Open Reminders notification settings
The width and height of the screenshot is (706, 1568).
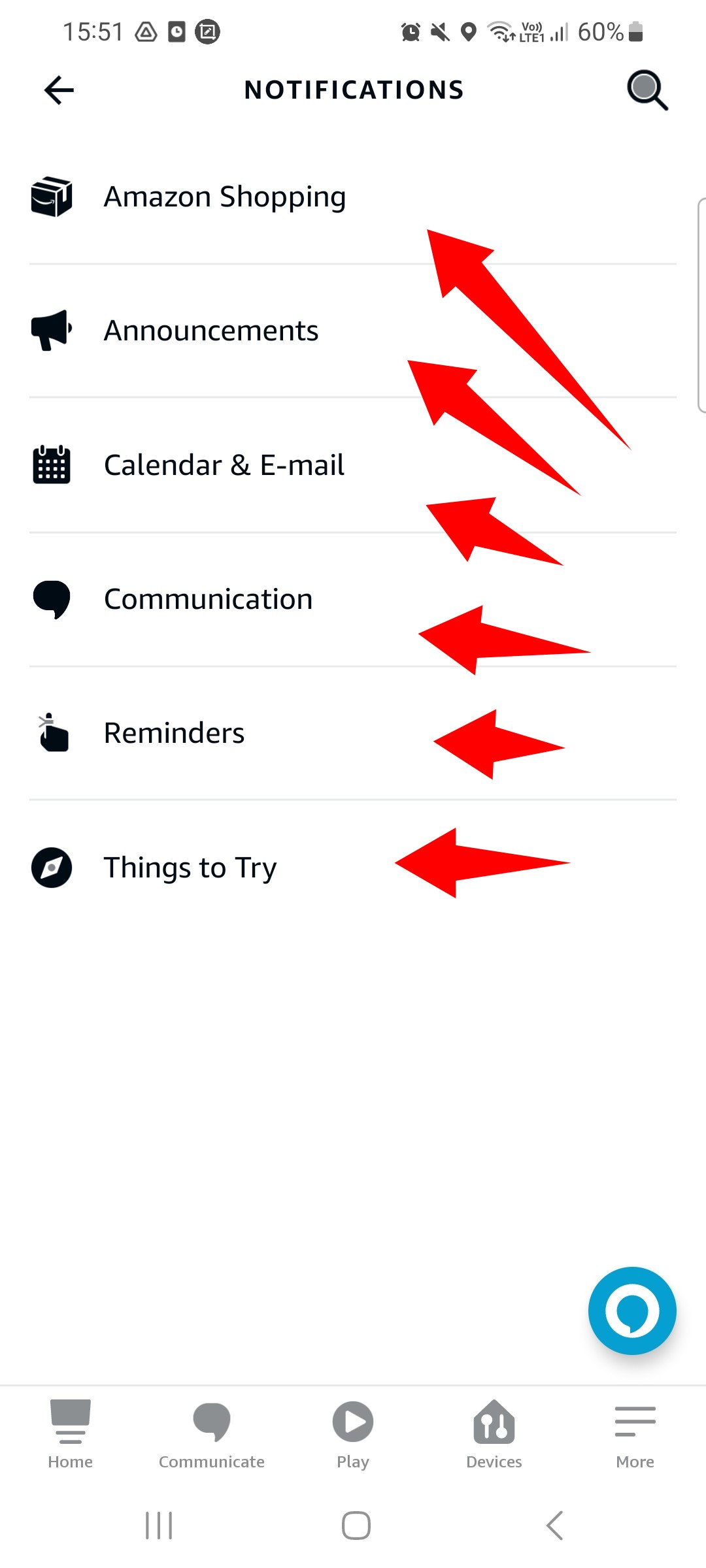tap(353, 733)
